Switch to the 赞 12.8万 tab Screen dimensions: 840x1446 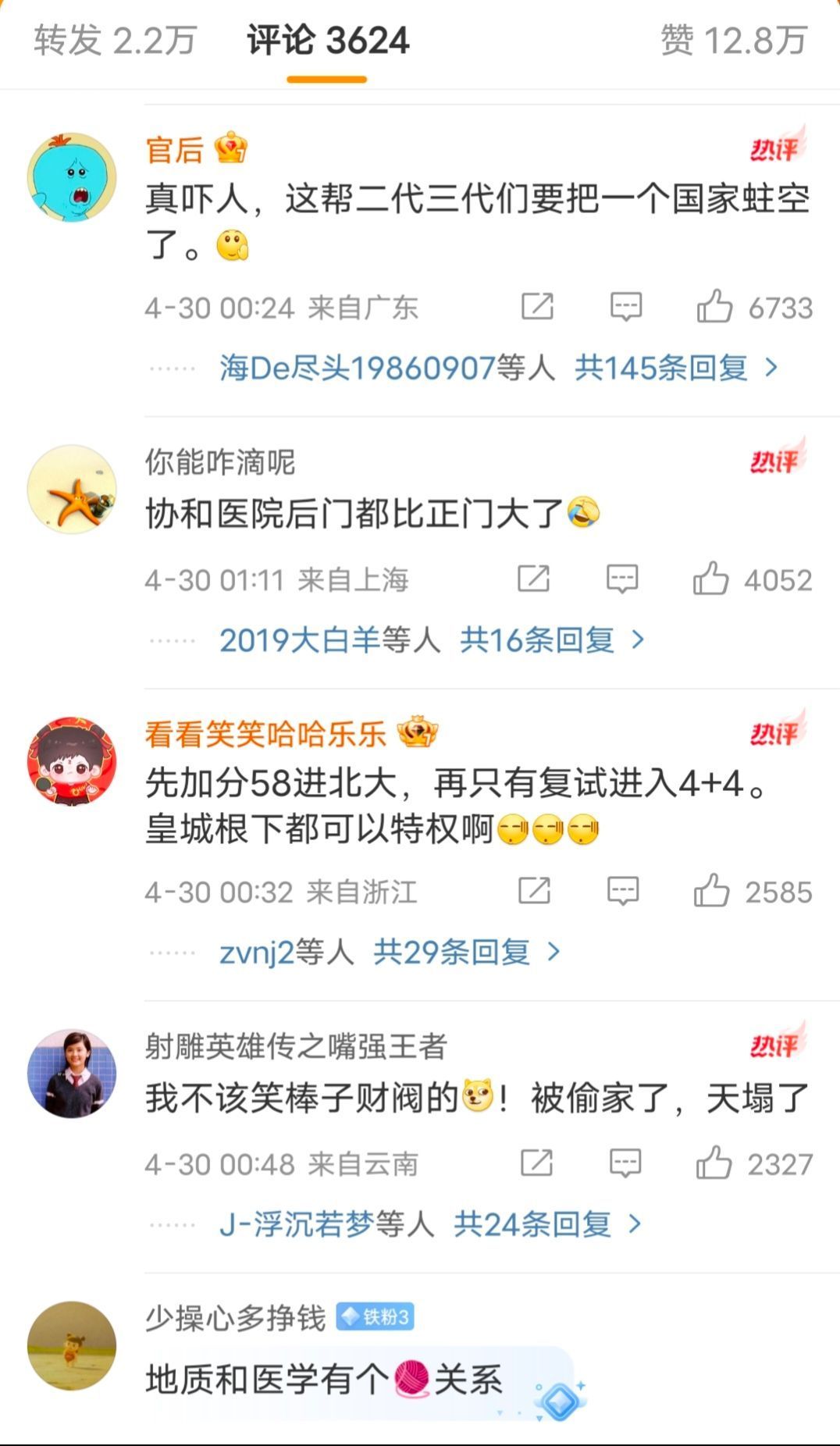(734, 41)
